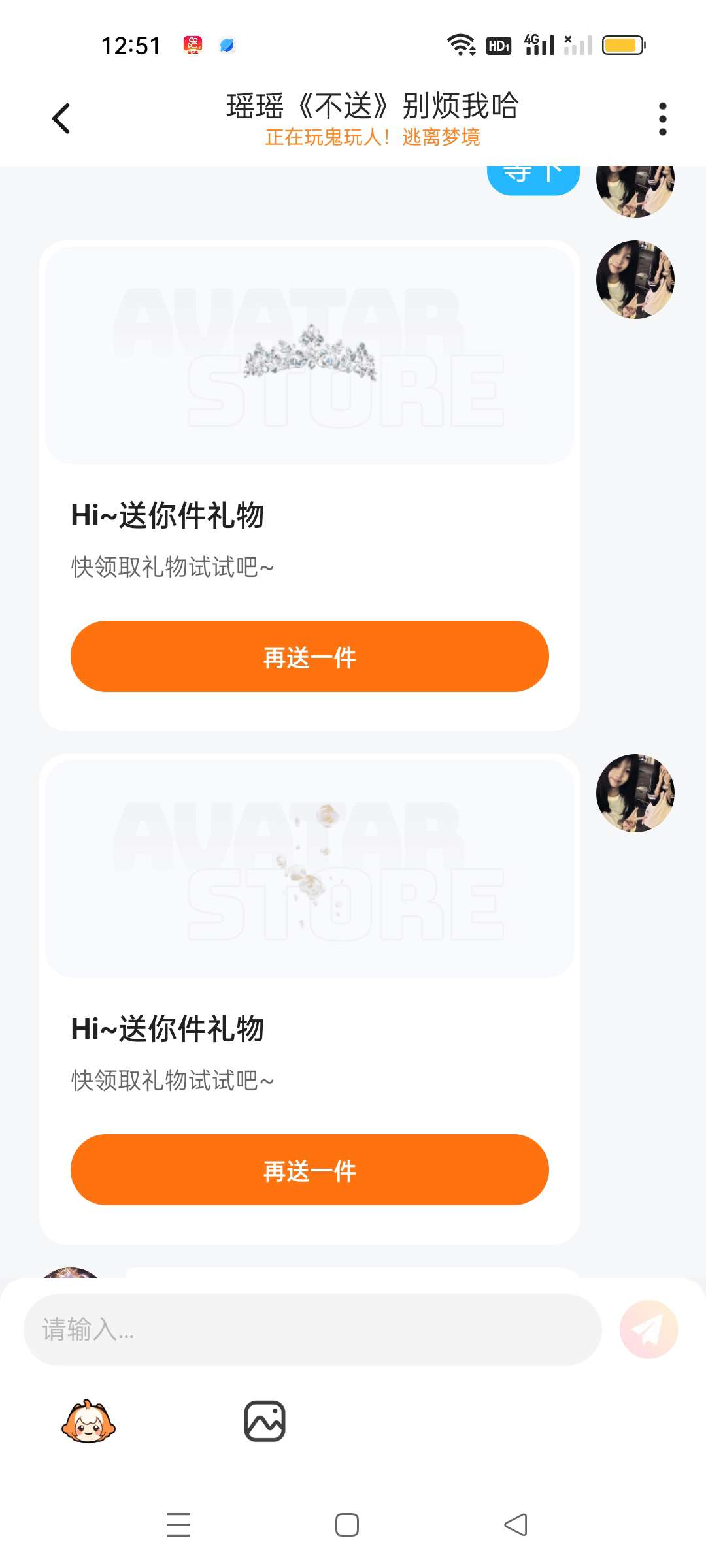The height and width of the screenshot is (1568, 706).
Task: Open the system recent apps view
Action: pos(178,1525)
